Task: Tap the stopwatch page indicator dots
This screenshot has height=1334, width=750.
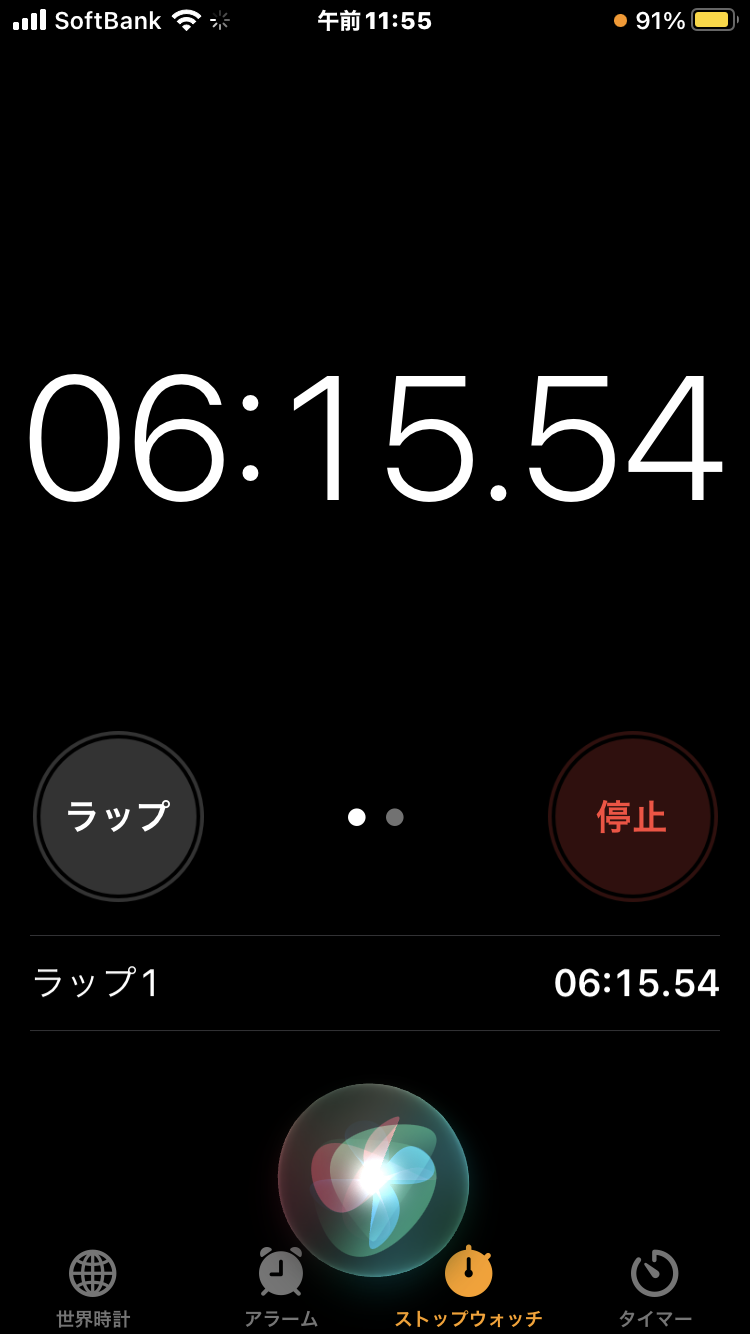Action: (x=375, y=817)
